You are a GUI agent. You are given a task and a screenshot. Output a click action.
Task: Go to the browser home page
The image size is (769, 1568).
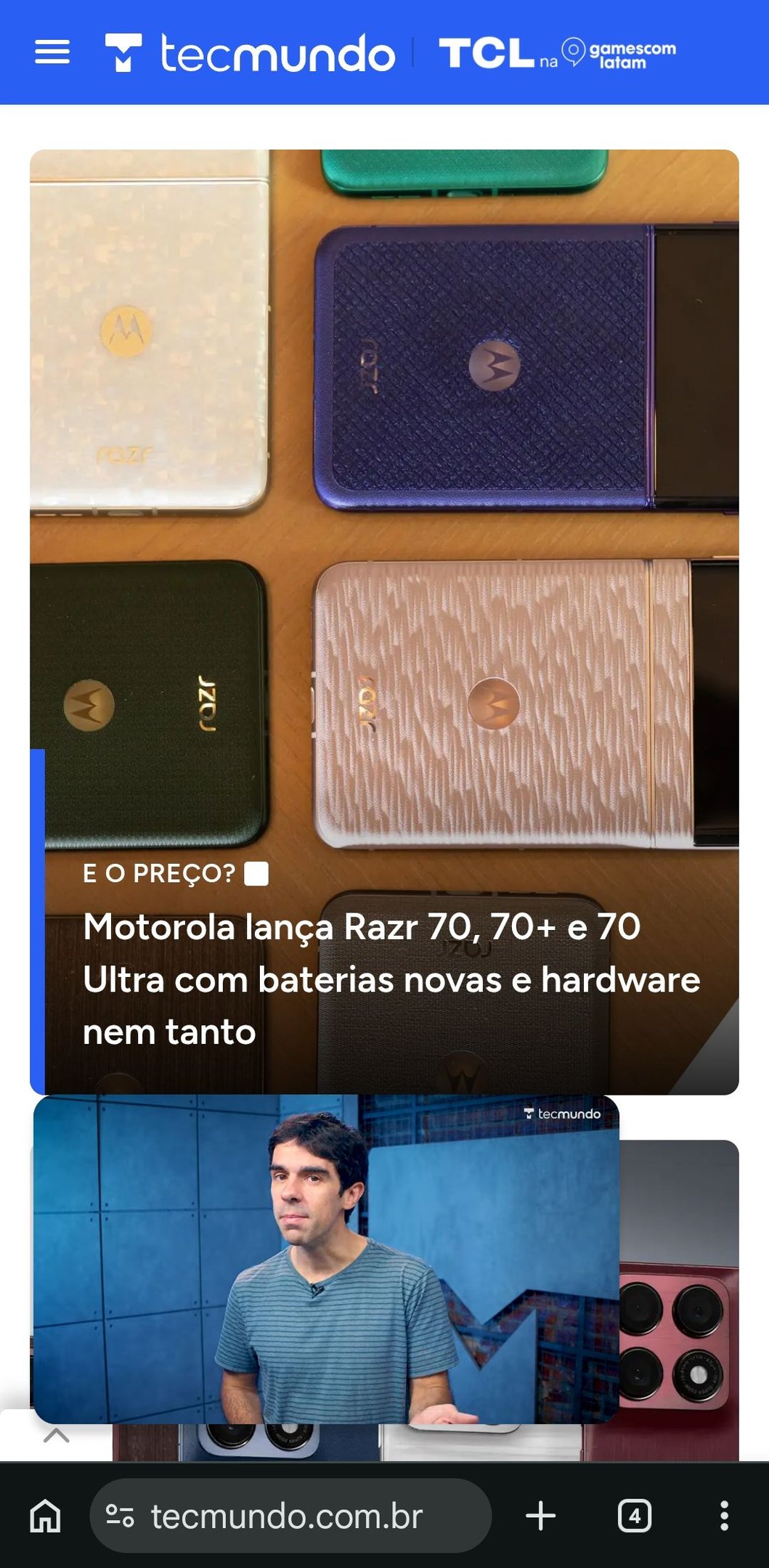click(45, 1516)
